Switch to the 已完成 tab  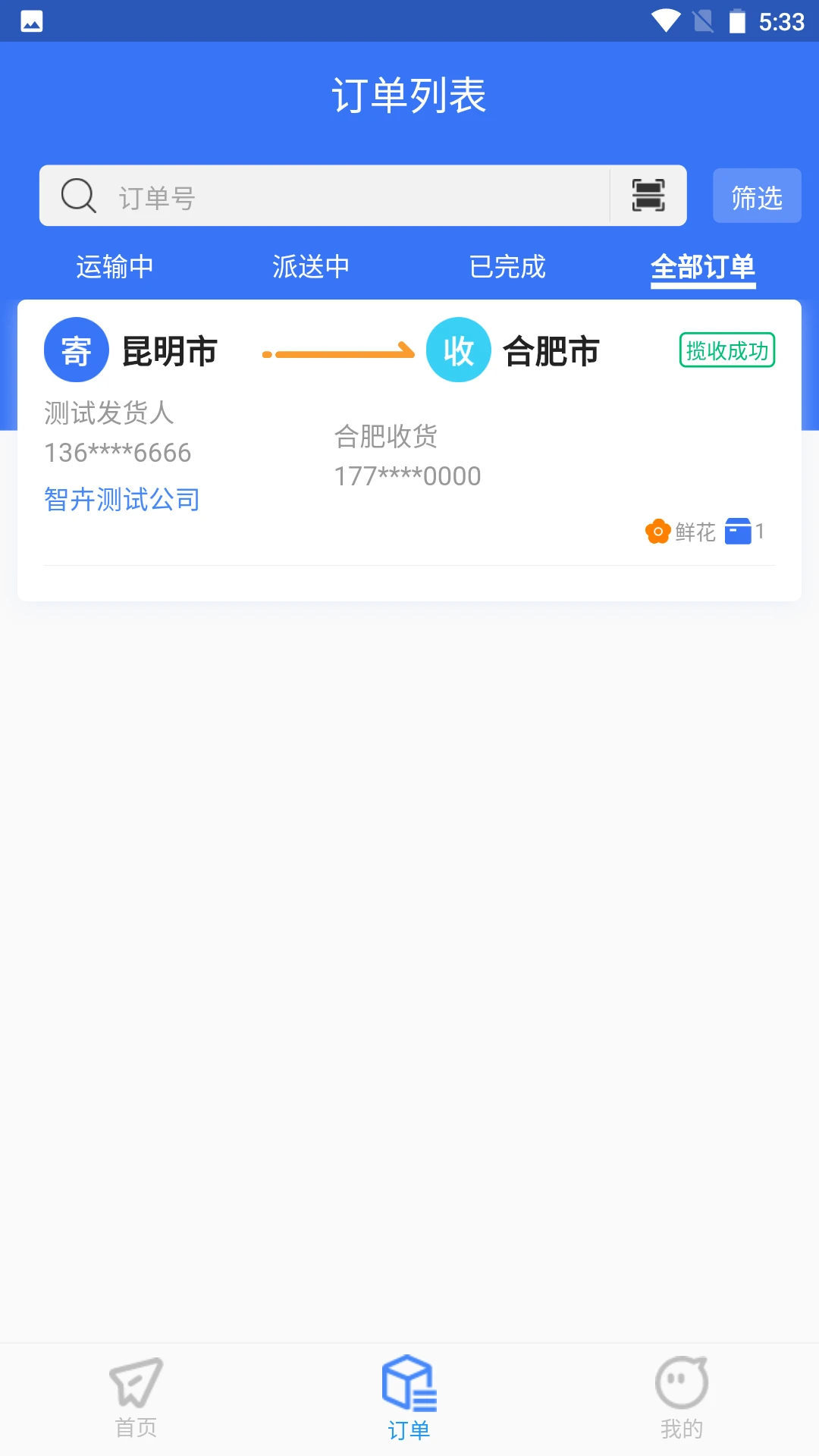pyautogui.click(x=507, y=267)
